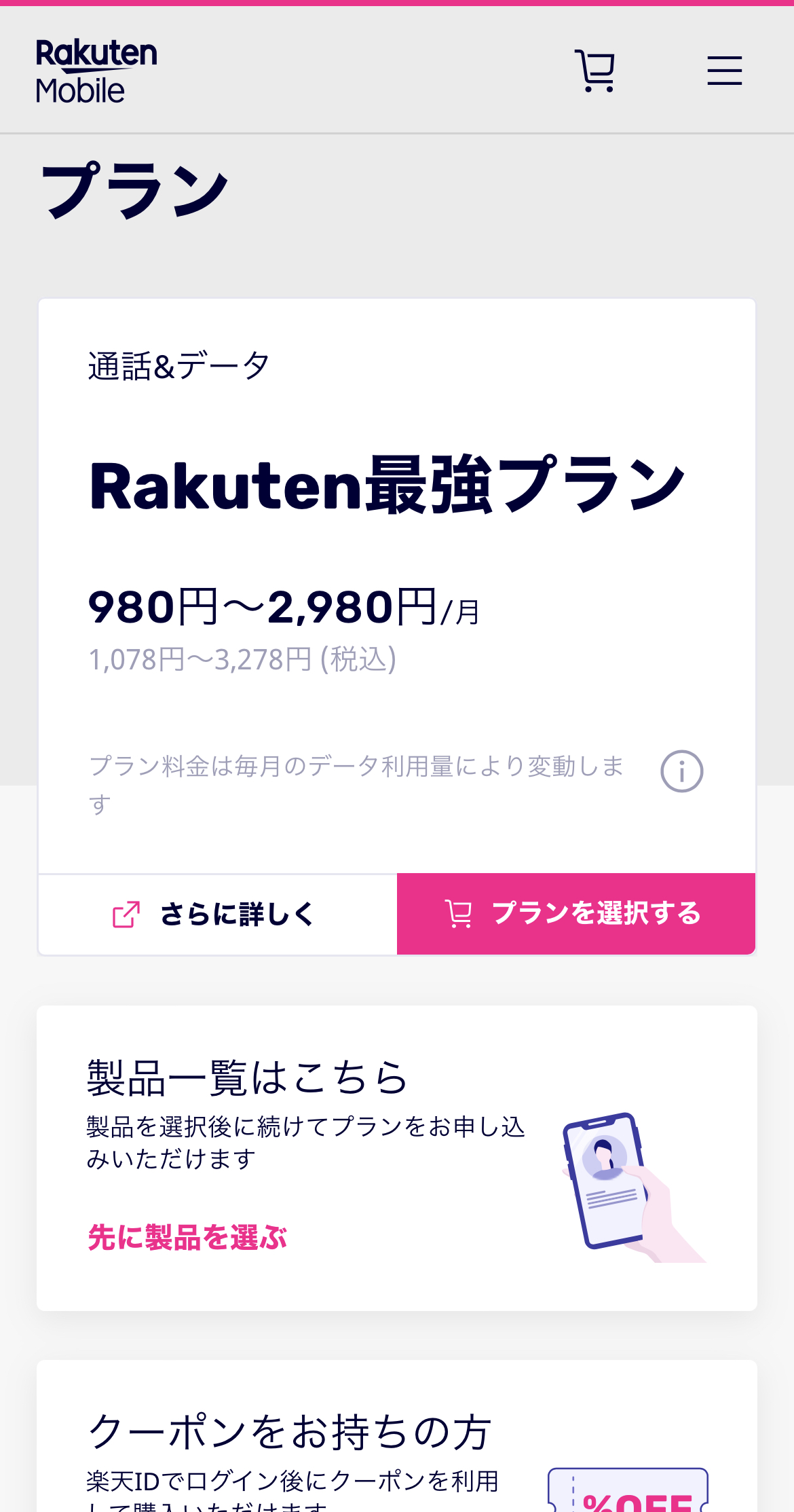
Task: Open the shopping cart
Action: (594, 71)
